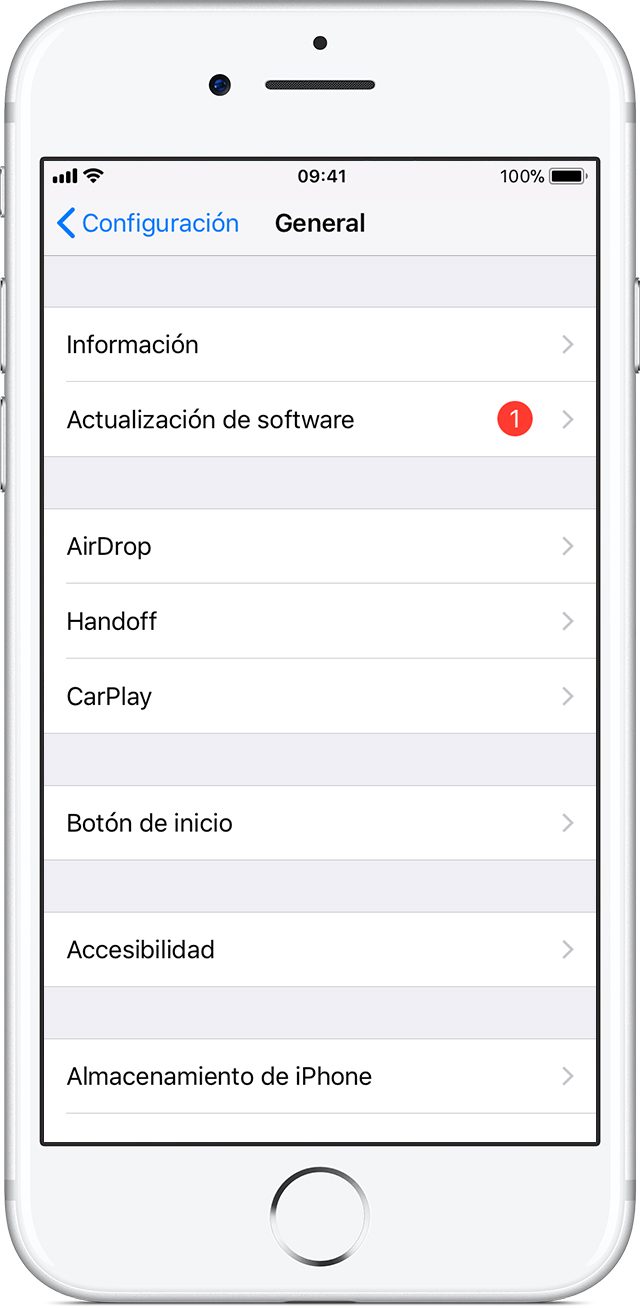Open AirDrop settings
Viewport: 640px width, 1308px height.
[320, 546]
